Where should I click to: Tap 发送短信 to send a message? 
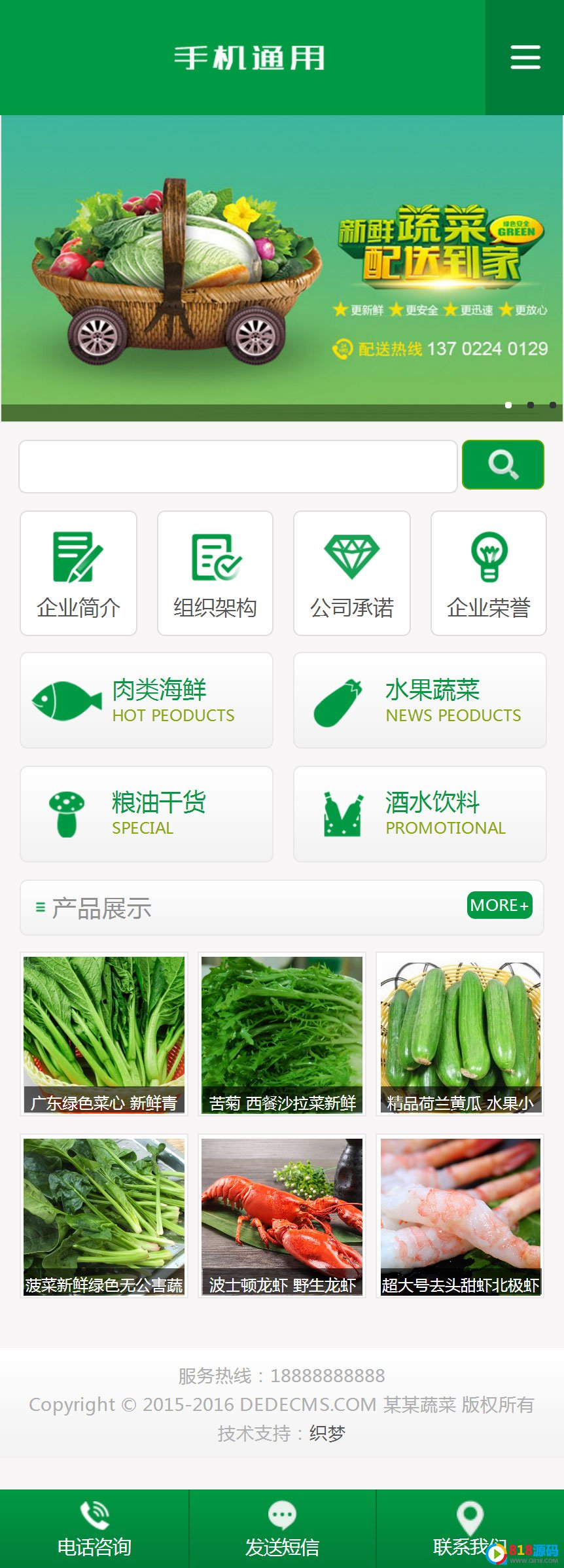click(x=282, y=1529)
